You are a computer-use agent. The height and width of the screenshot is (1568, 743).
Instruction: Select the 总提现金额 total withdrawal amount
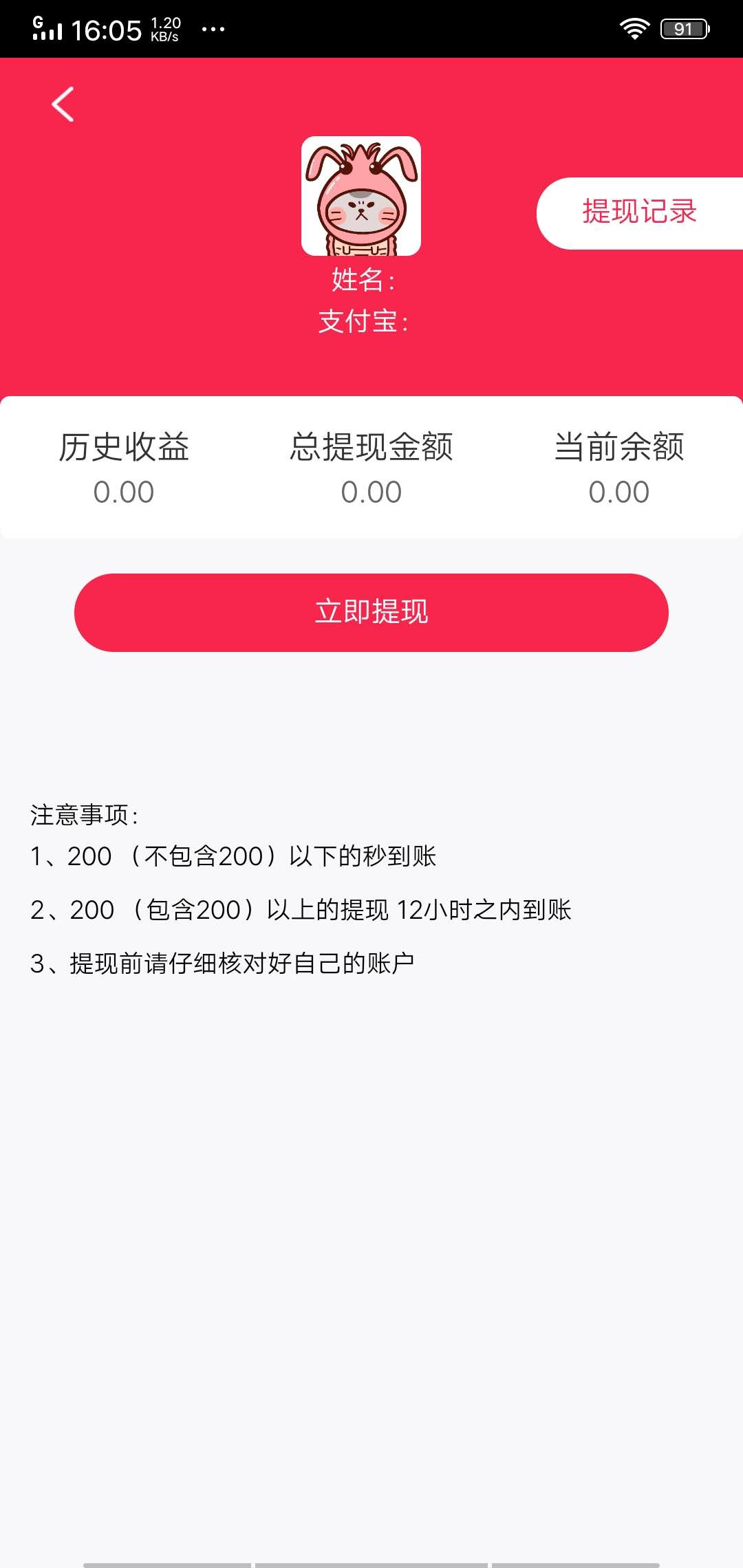(x=371, y=492)
